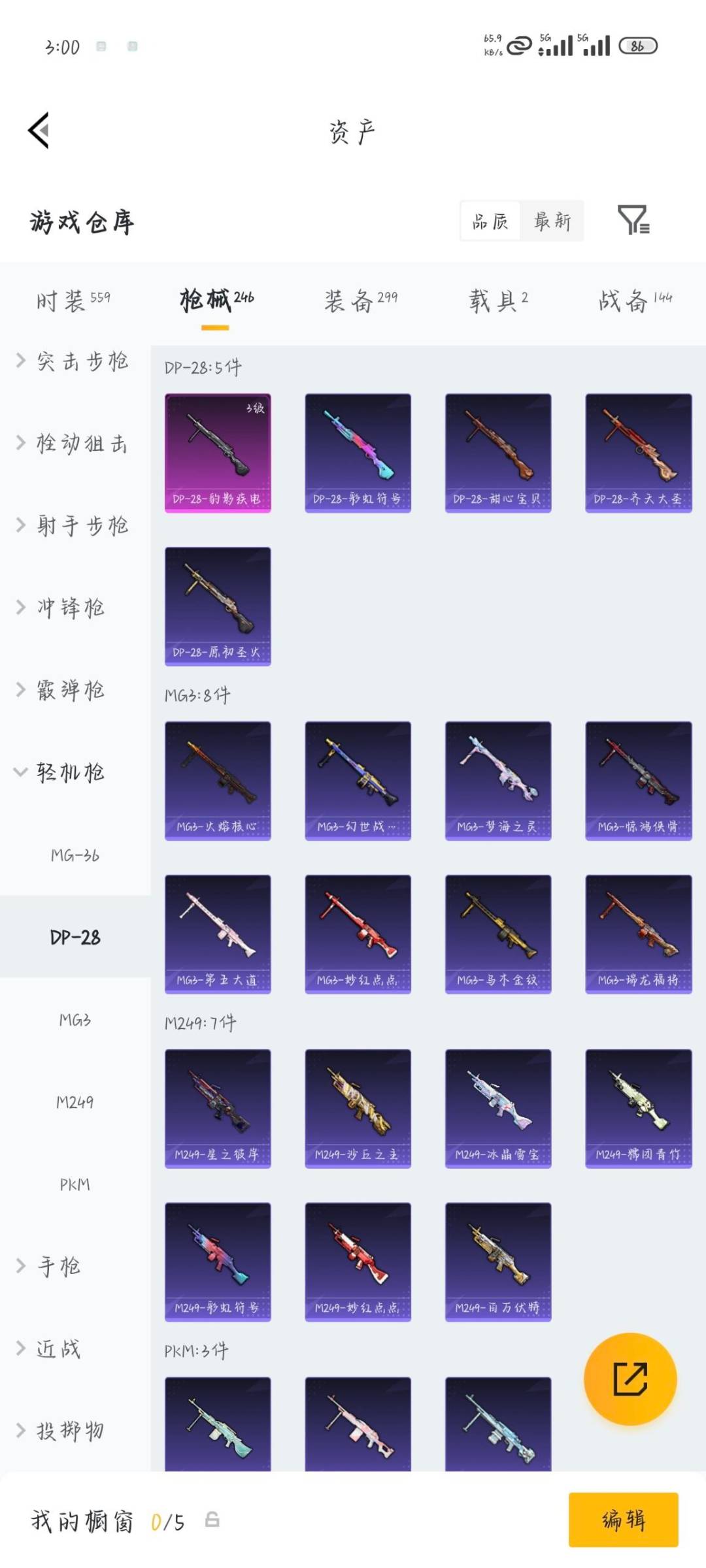Navigate back with the arrow icon

coord(39,131)
